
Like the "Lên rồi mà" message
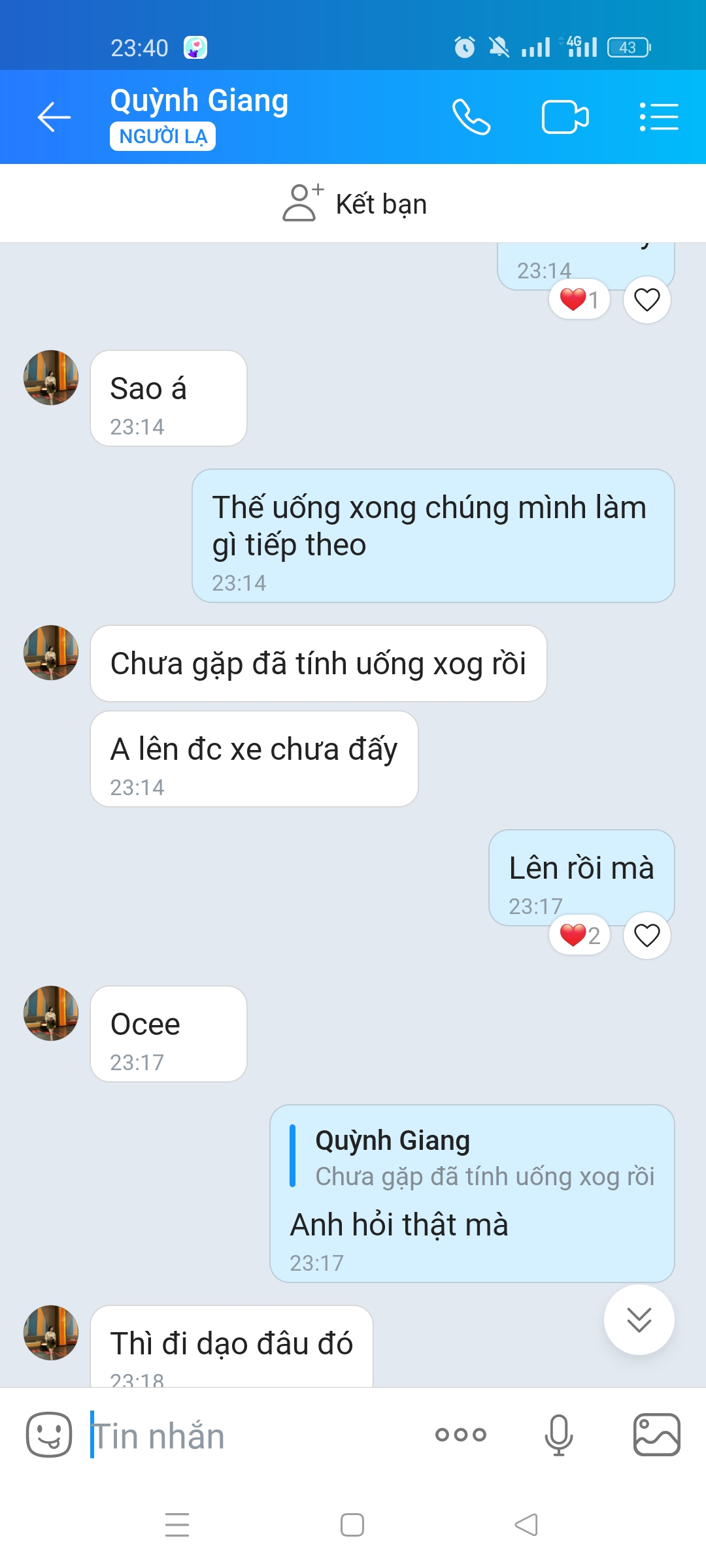coord(647,936)
